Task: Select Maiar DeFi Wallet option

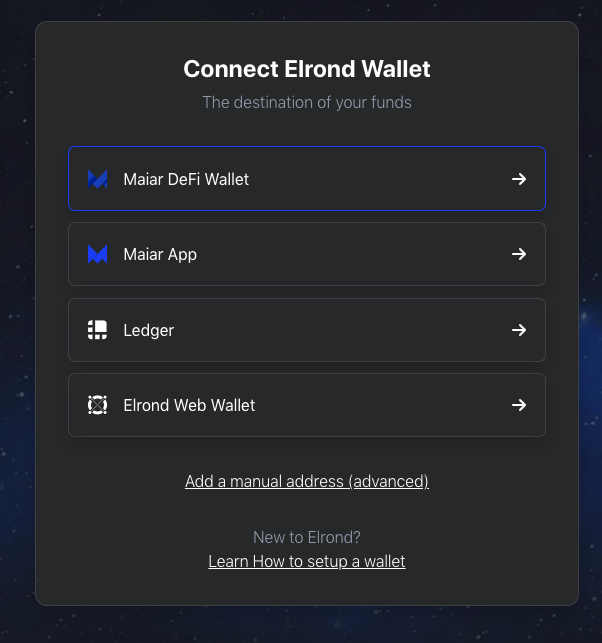Action: pos(306,179)
